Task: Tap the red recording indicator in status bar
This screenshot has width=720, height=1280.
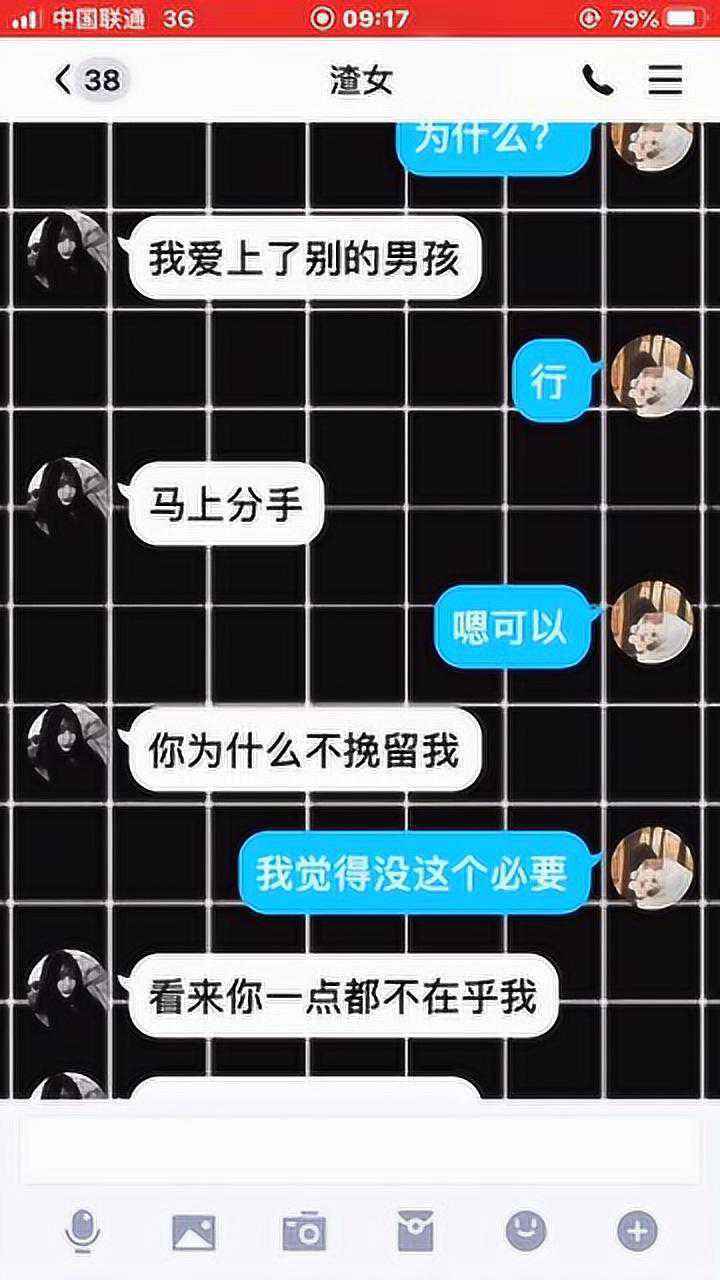Action: point(322,16)
